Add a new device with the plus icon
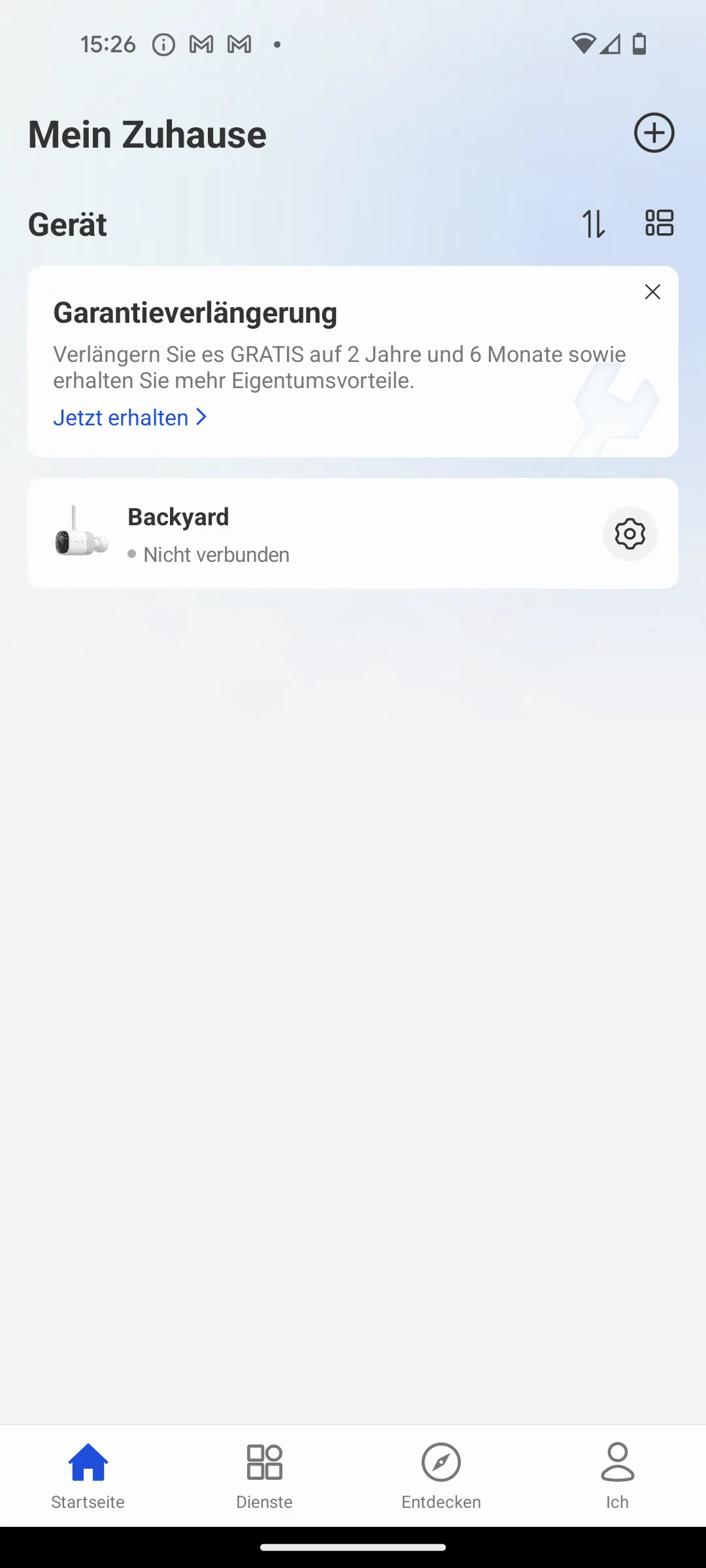The width and height of the screenshot is (706, 1568). 654,133
